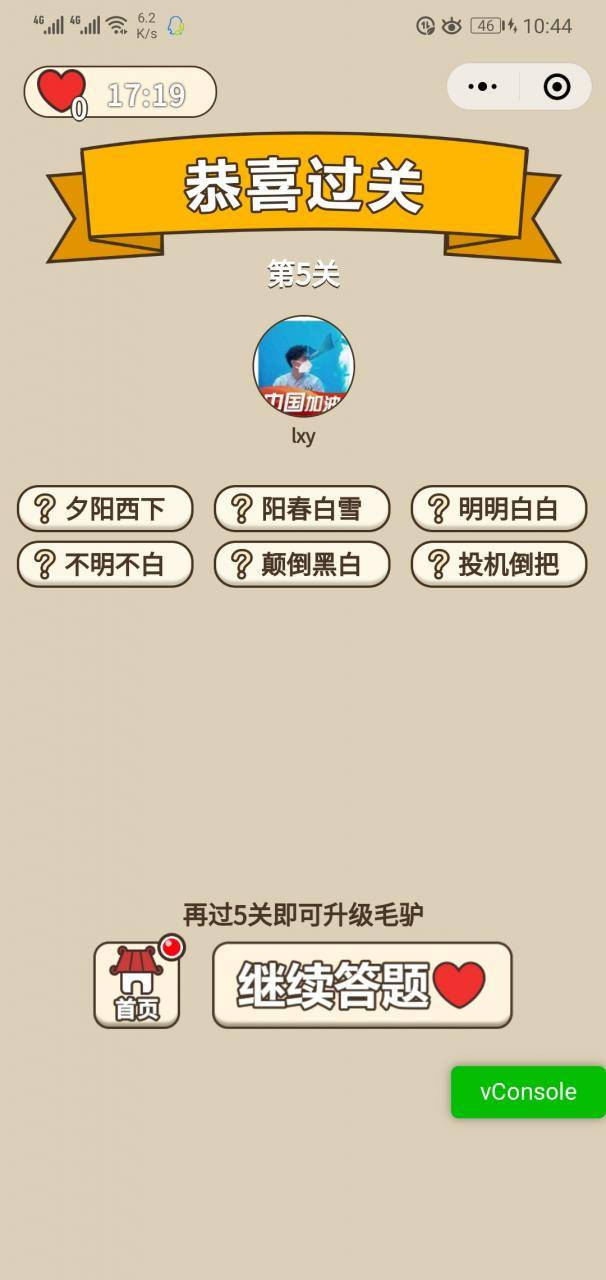606x1280 pixels.
Task: View explanation of 夕阳西下
Action: pos(104,508)
